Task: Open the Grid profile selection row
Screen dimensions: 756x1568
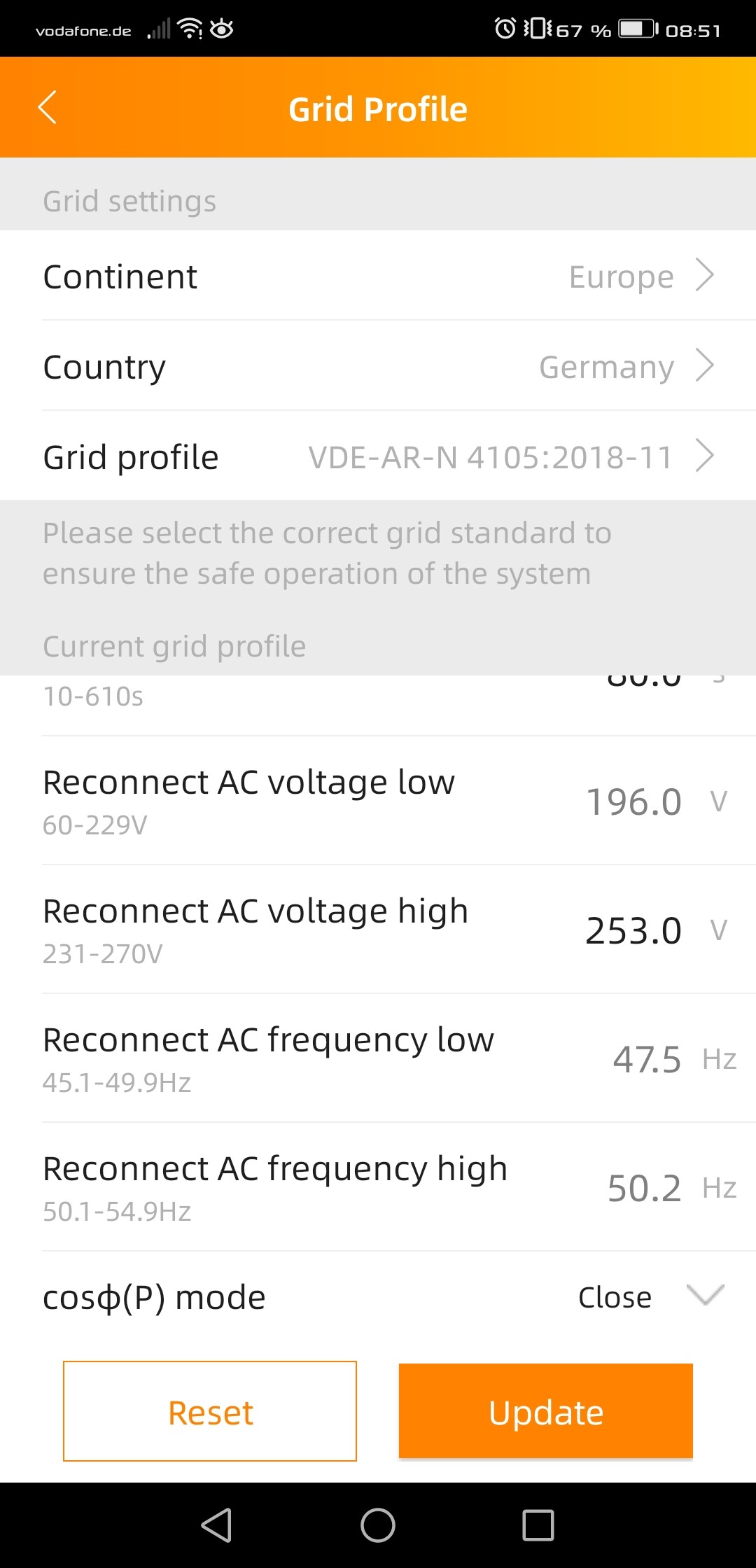Action: pos(378,456)
